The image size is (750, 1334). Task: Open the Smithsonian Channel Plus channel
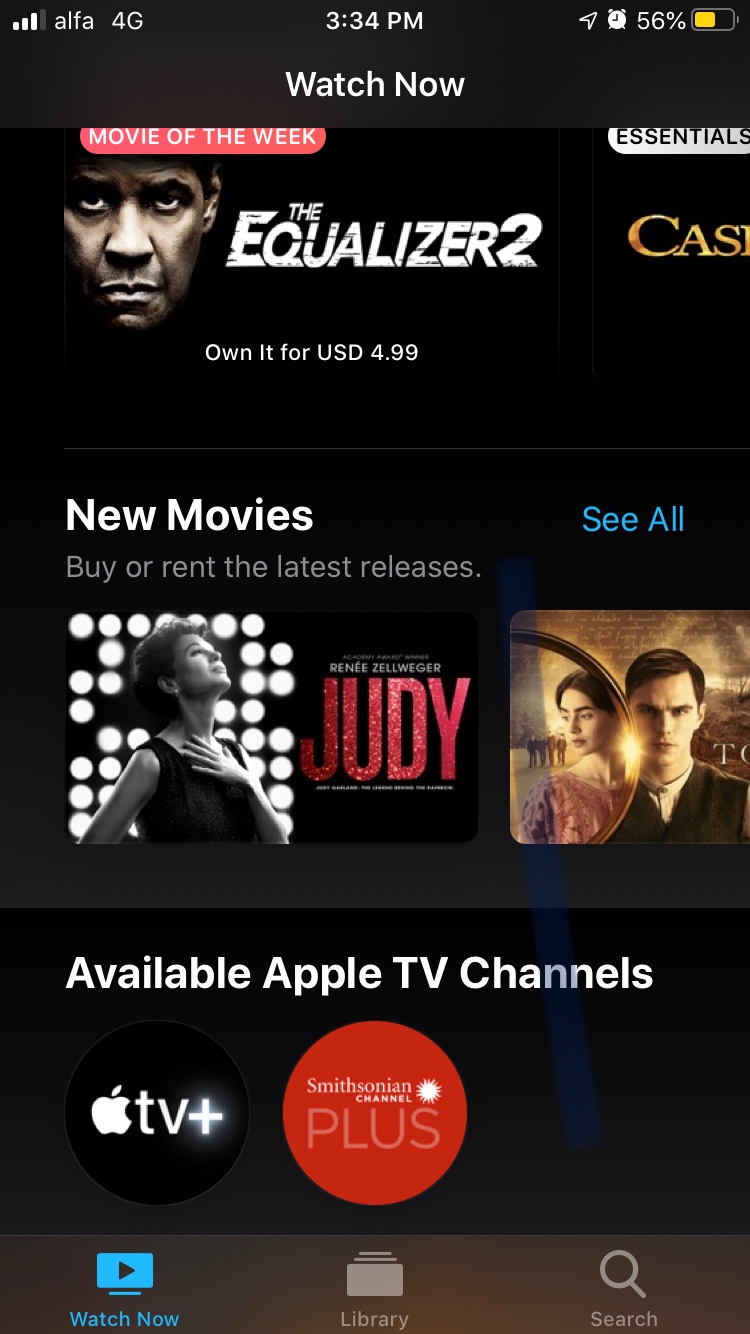tap(375, 1113)
